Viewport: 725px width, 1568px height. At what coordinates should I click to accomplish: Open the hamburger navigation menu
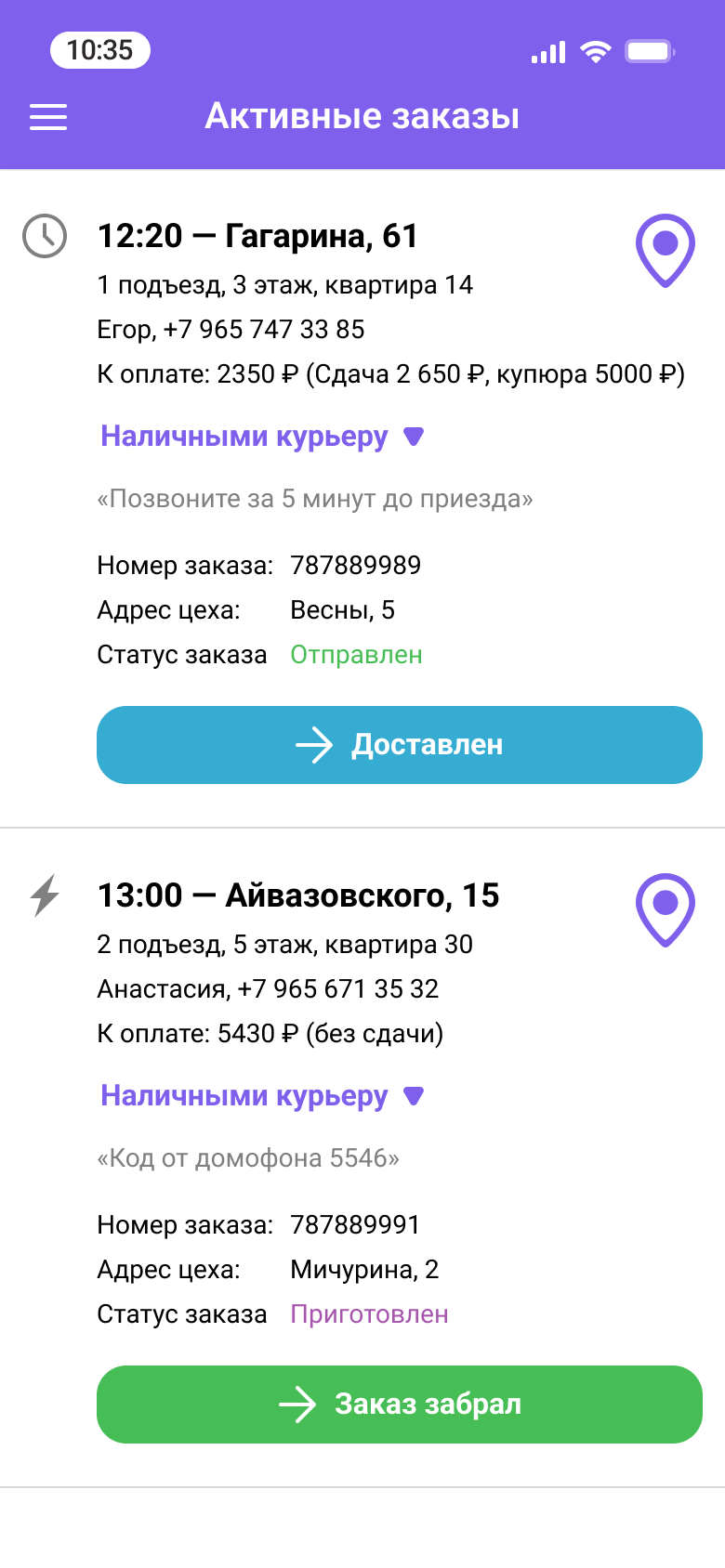tap(48, 117)
